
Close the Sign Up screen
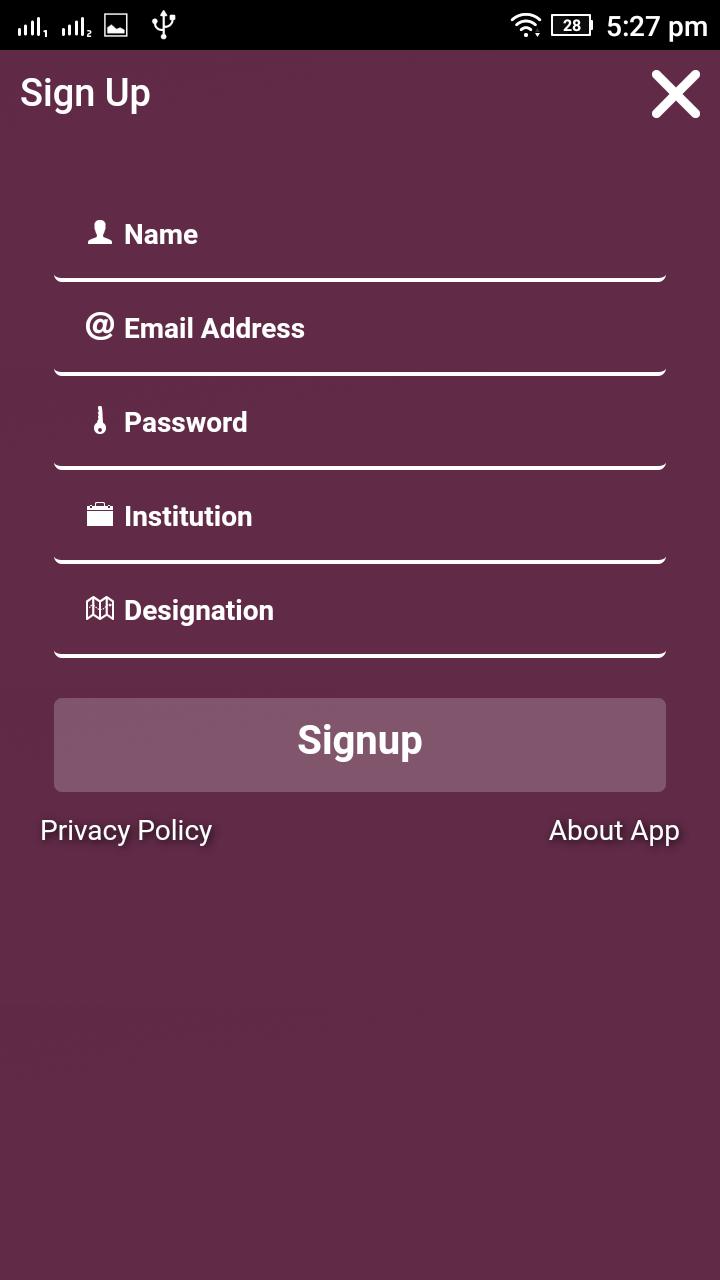tap(675, 94)
